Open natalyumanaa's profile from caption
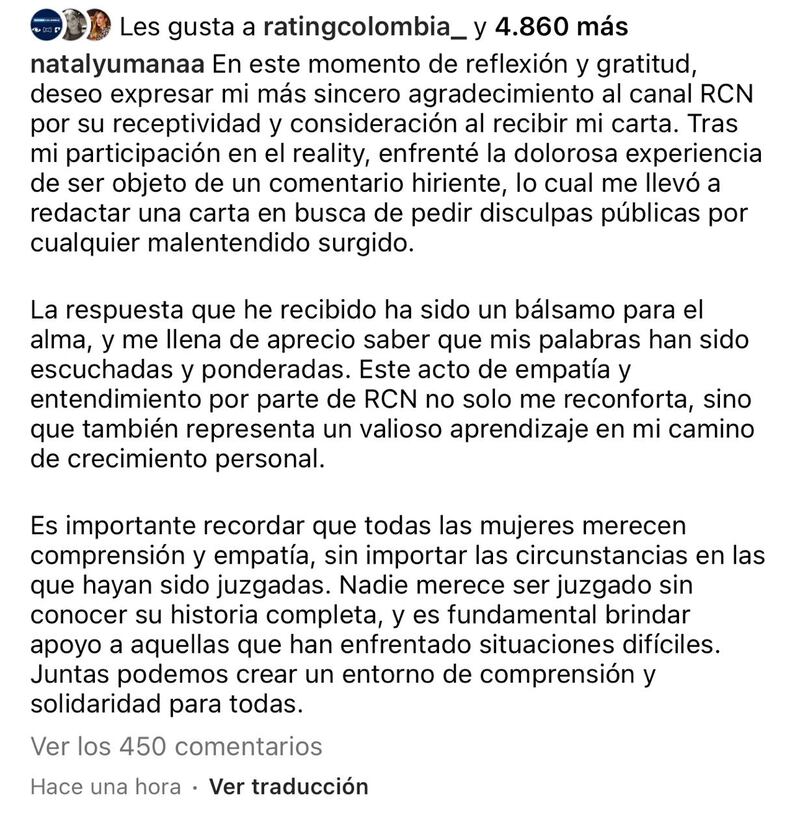Screen dimensions: 800x832 coord(118,66)
